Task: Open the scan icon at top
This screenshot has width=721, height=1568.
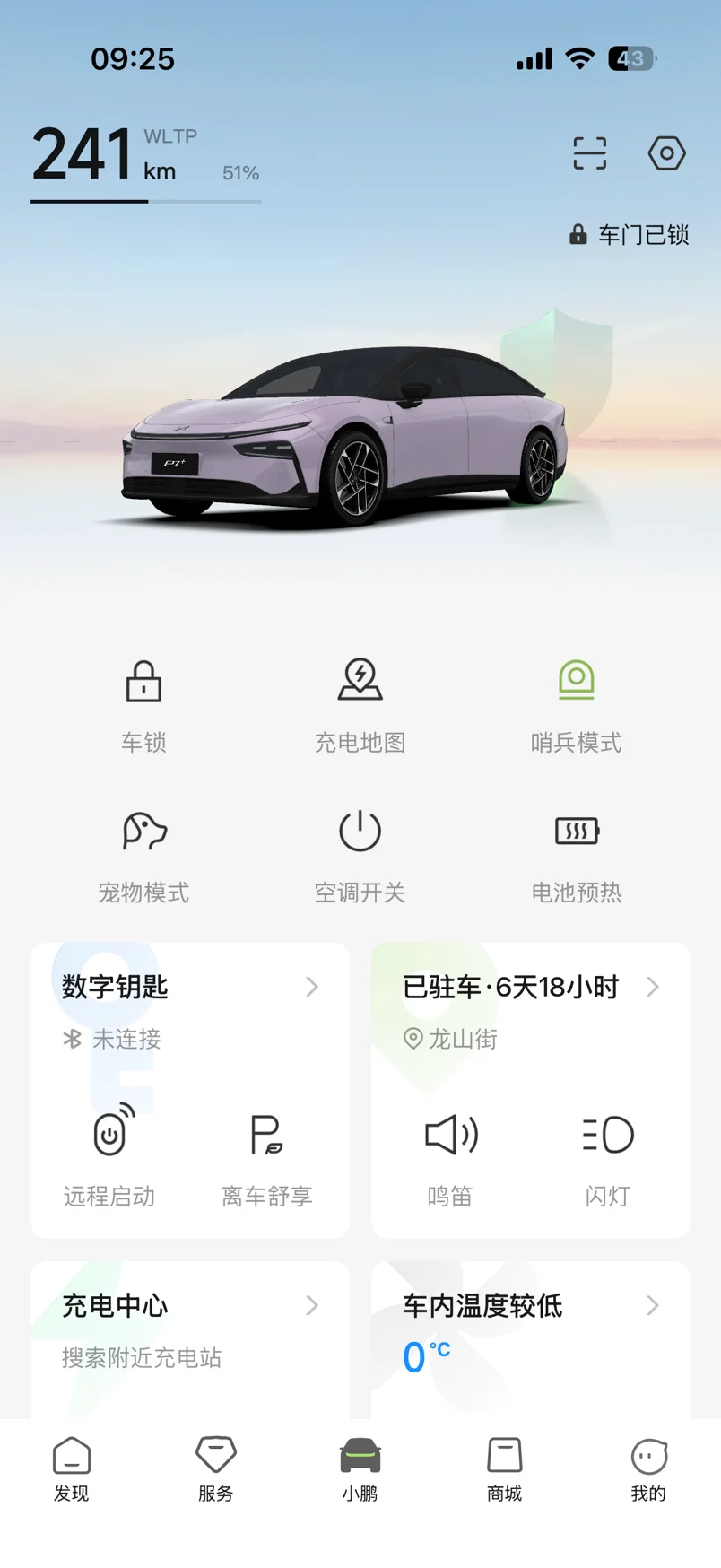Action: (x=589, y=153)
